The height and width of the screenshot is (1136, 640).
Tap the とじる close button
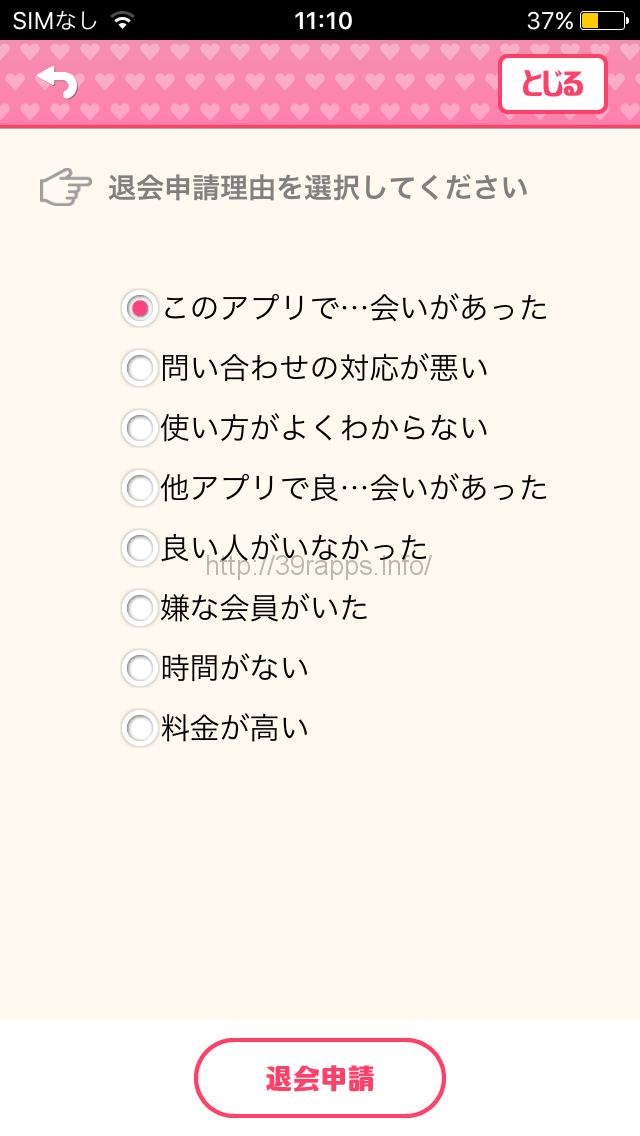552,84
